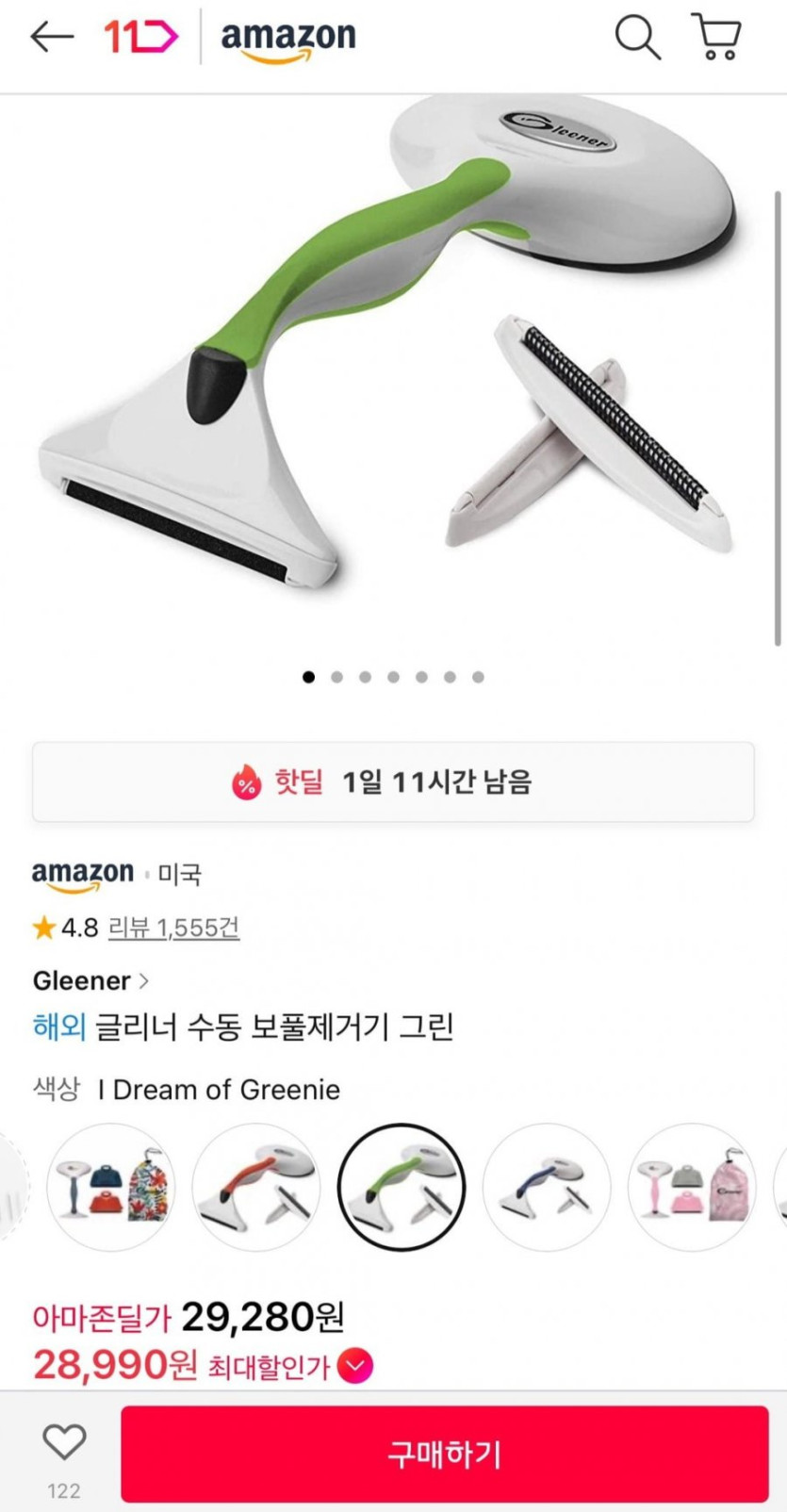Image resolution: width=787 pixels, height=1512 pixels.
Task: Open the 리뷰 1,555건 reviews link
Action: pyautogui.click(x=173, y=928)
